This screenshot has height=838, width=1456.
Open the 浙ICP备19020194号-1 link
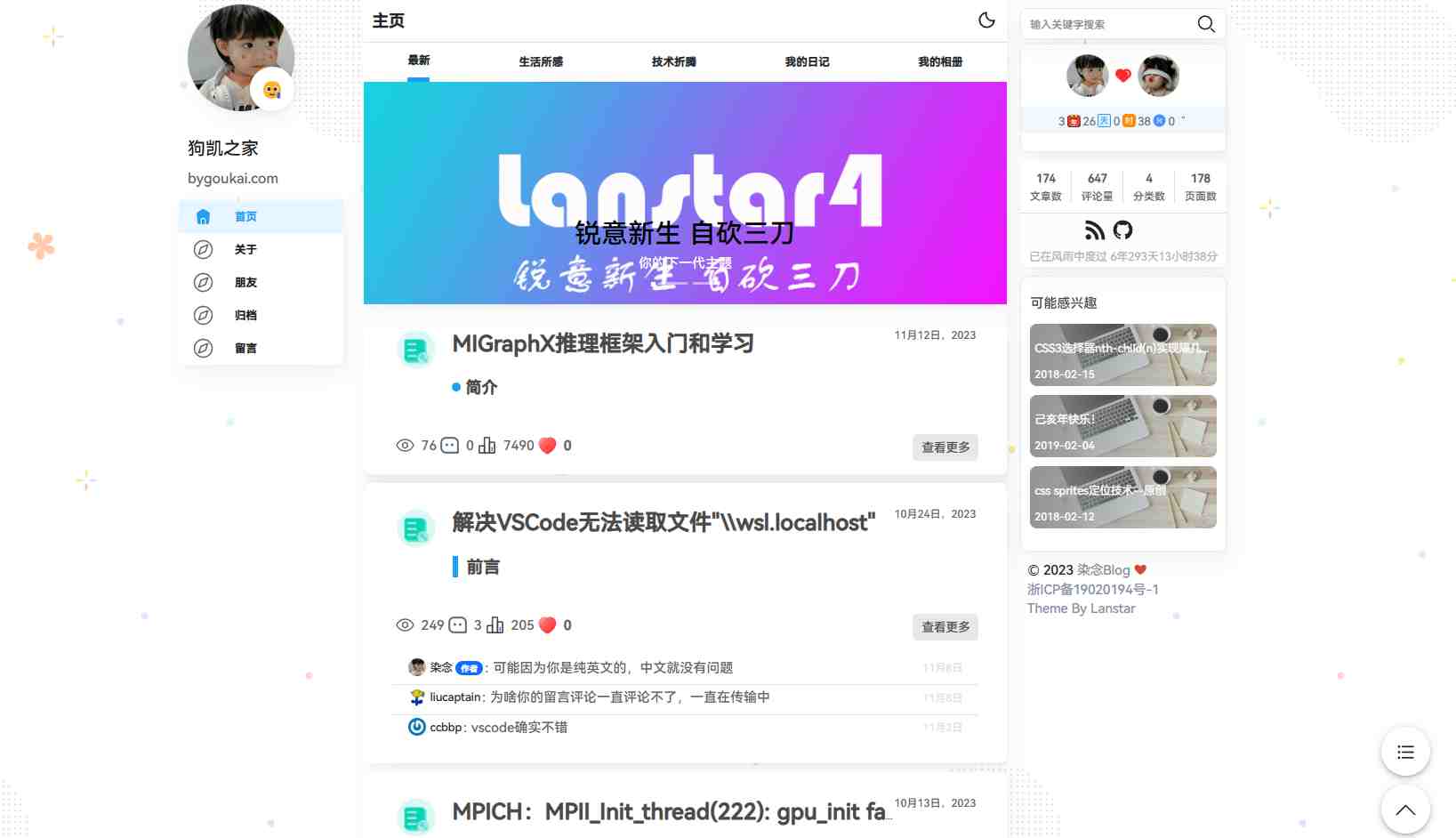click(x=1092, y=590)
